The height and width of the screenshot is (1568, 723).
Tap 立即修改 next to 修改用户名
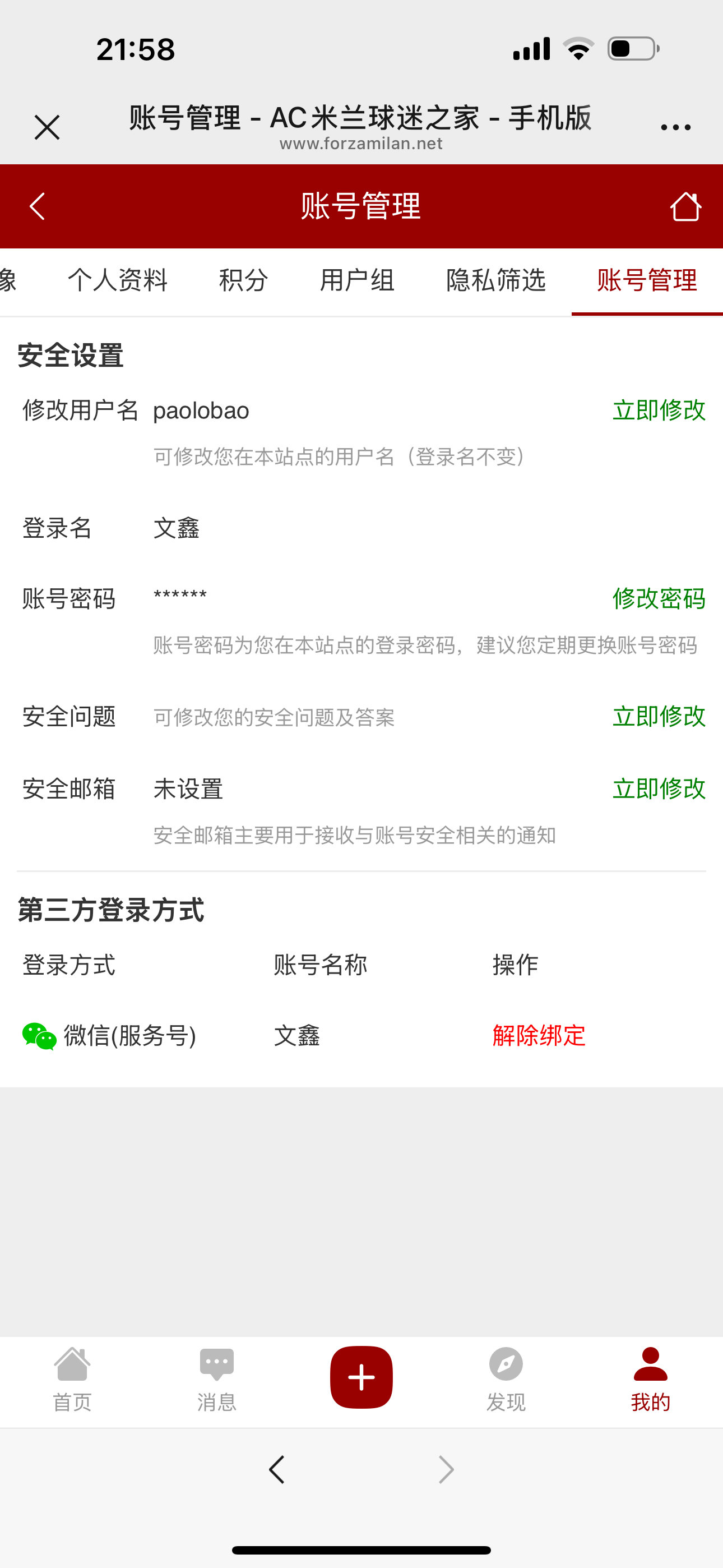tap(659, 411)
